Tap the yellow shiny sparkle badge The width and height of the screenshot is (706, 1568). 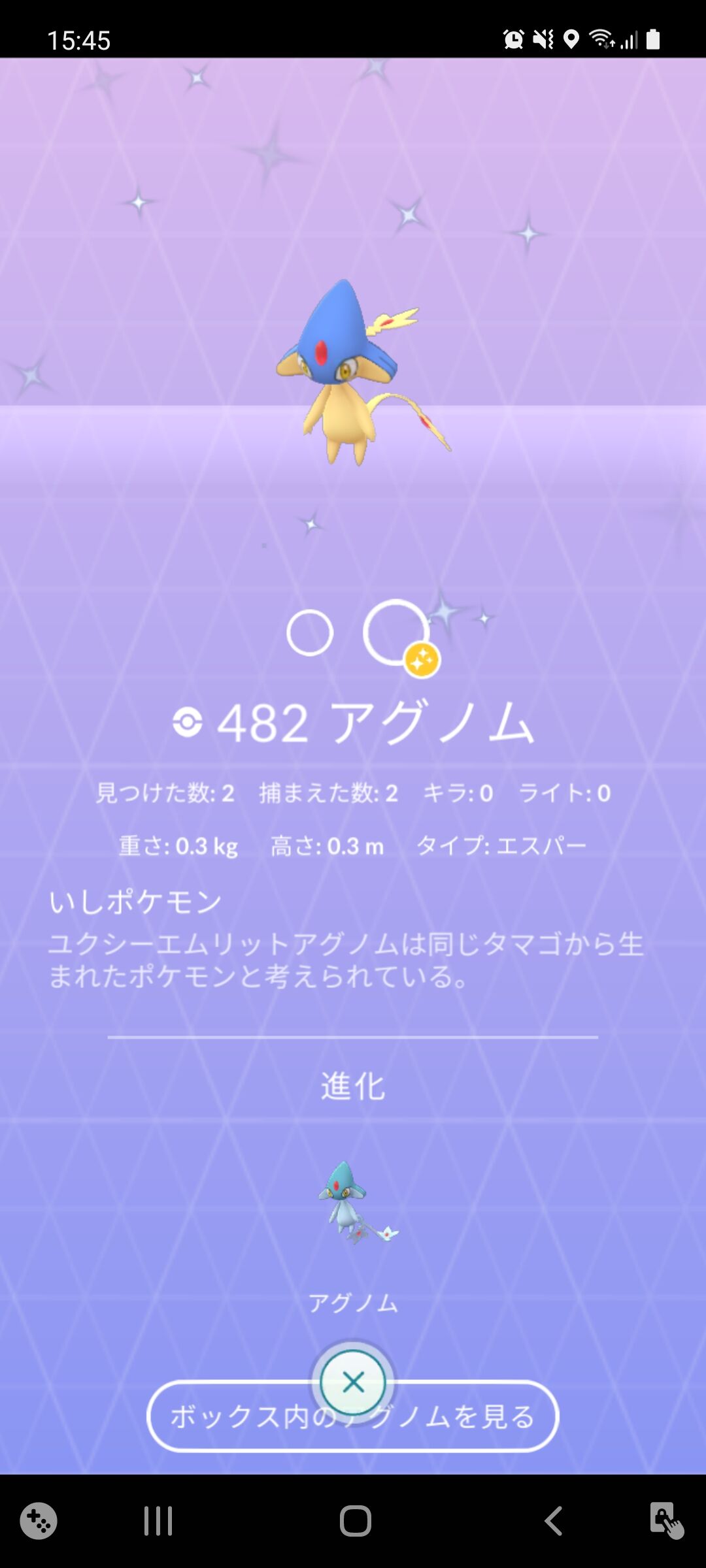coord(422,661)
